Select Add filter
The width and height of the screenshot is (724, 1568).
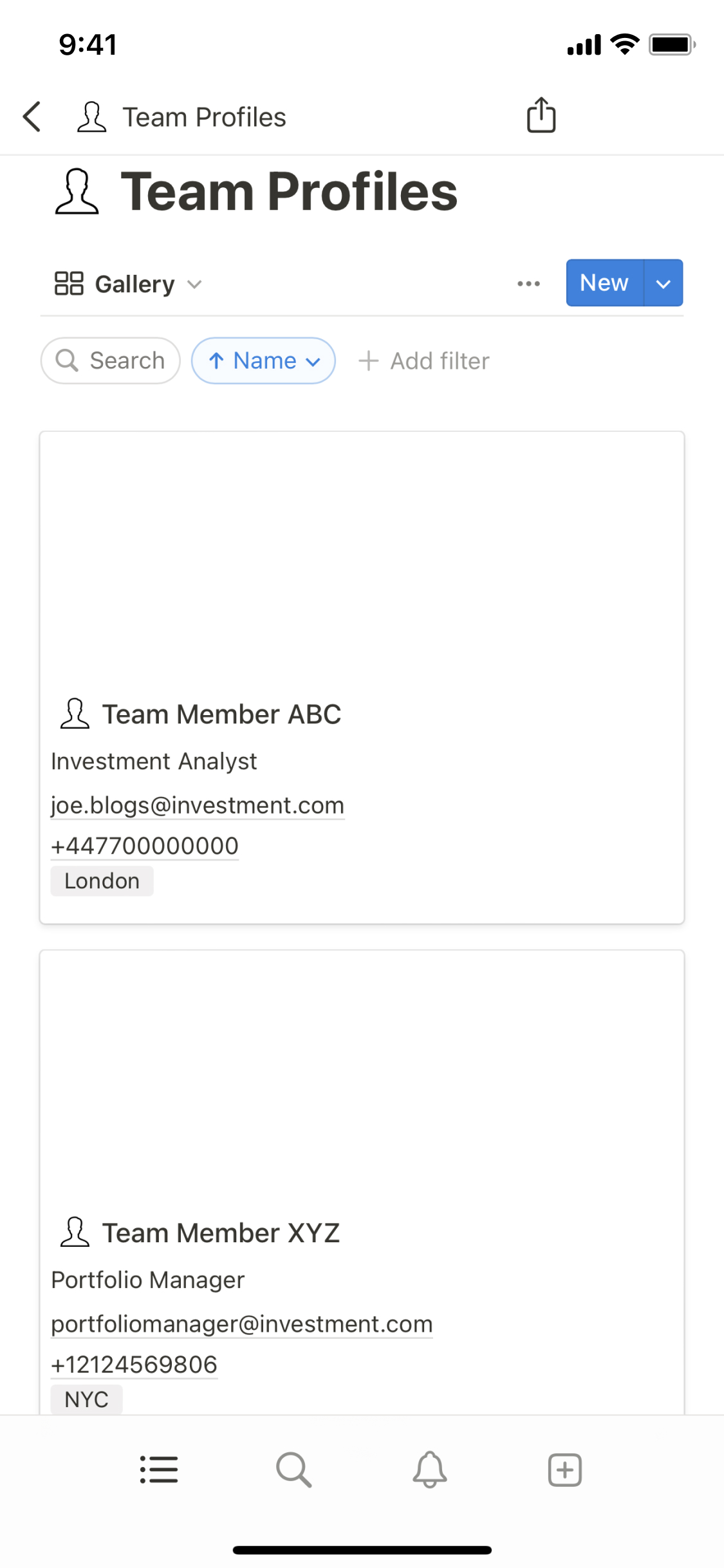pyautogui.click(x=424, y=361)
